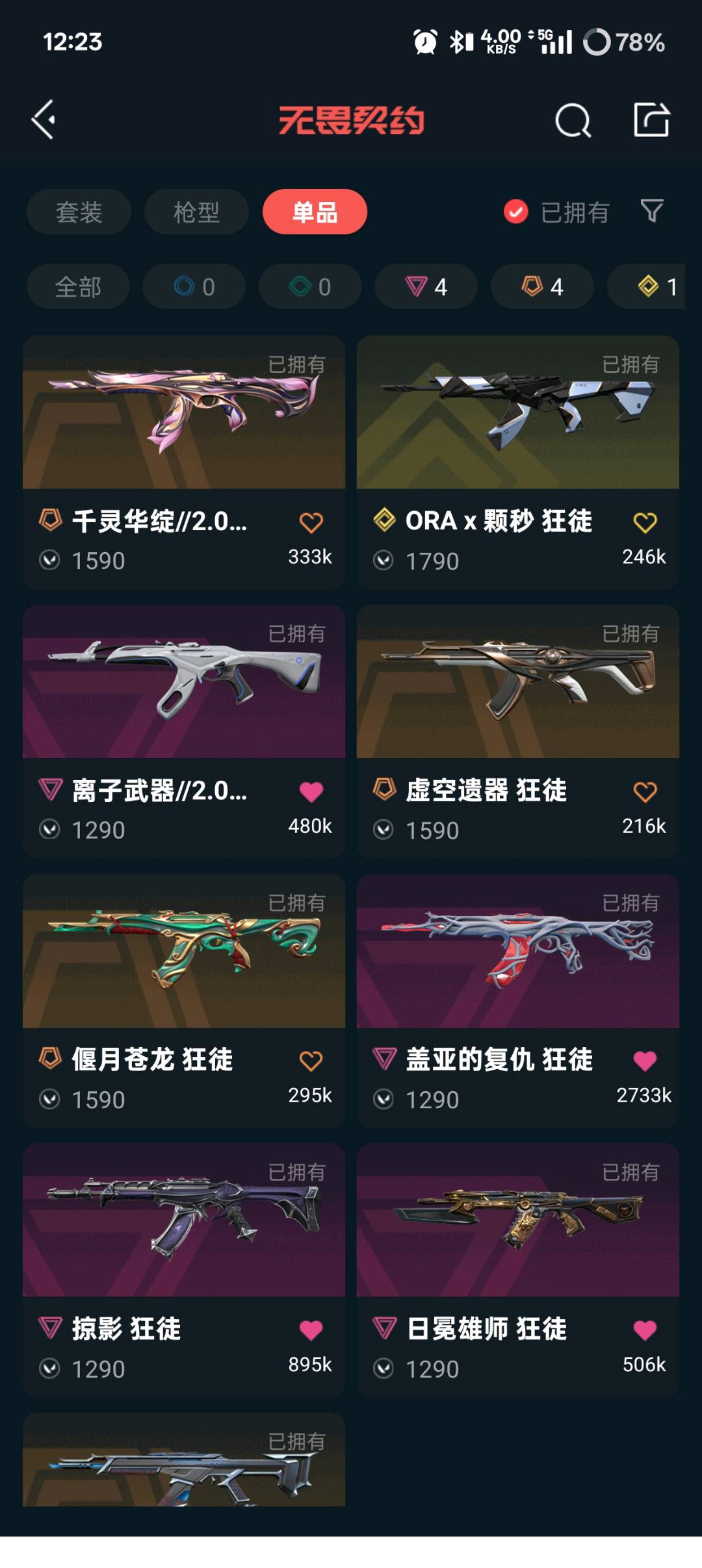This screenshot has height=1568, width=702.
Task: Switch to the 套装 tab
Action: pos(79,212)
